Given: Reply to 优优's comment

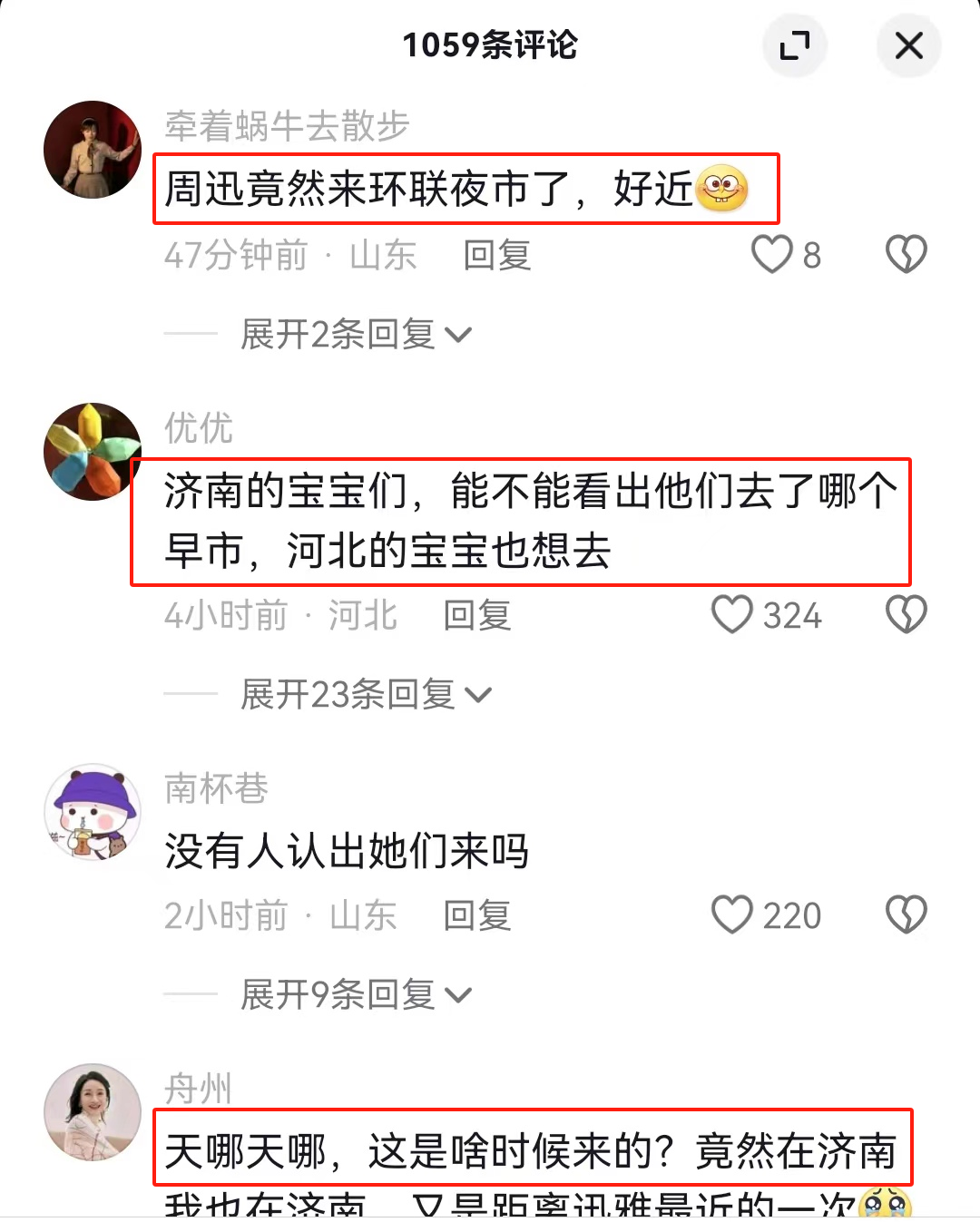Looking at the screenshot, I should (477, 616).
